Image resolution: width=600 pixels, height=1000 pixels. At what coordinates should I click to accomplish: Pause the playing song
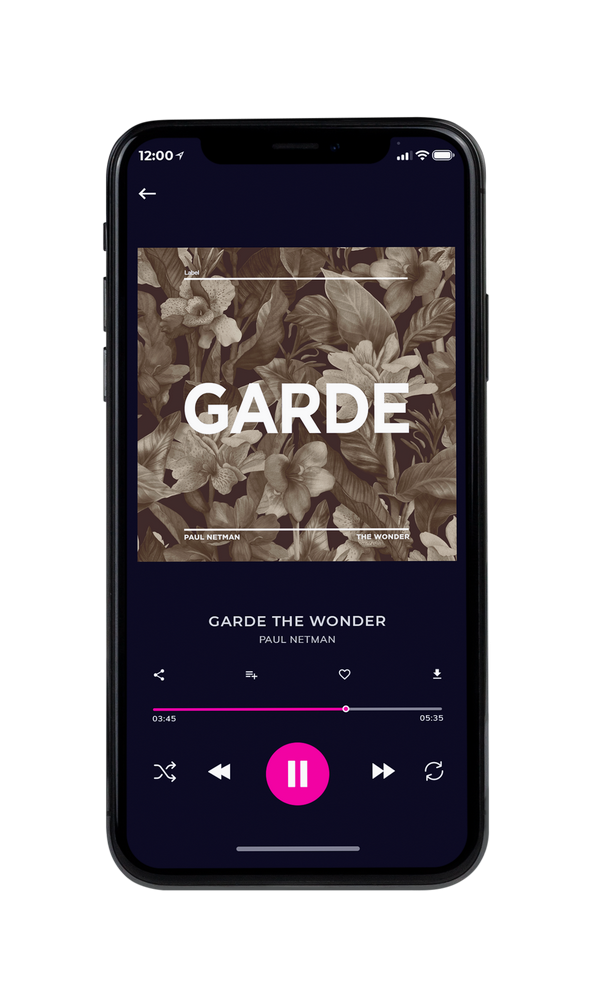(x=297, y=774)
